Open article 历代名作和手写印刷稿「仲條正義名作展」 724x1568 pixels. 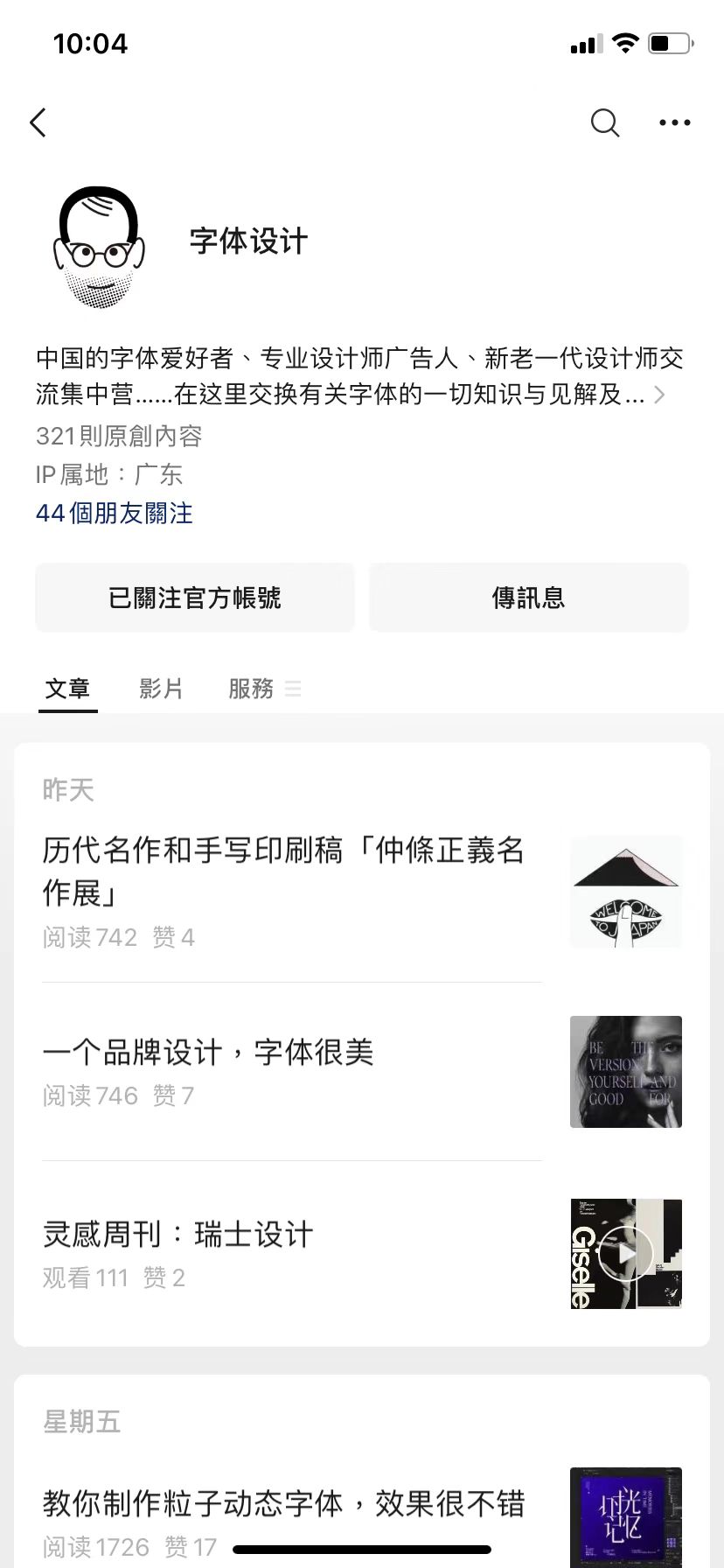(x=284, y=871)
